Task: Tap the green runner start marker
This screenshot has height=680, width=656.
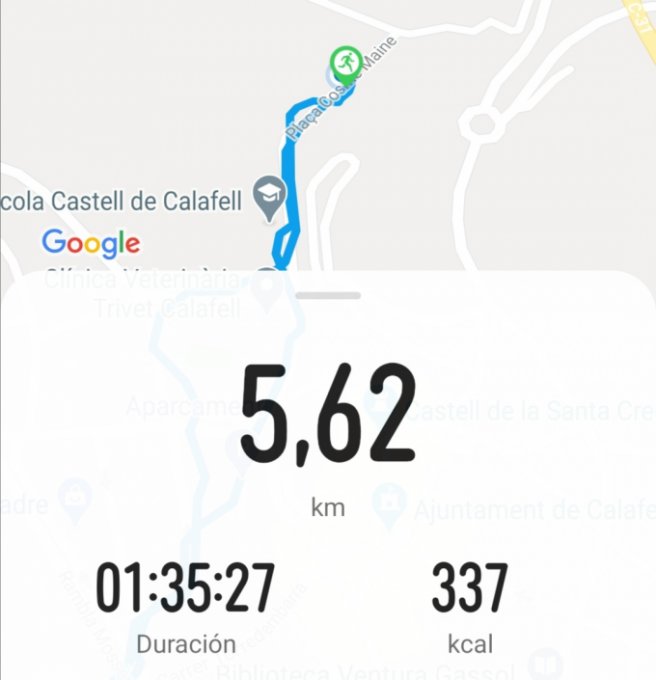Action: [345, 64]
